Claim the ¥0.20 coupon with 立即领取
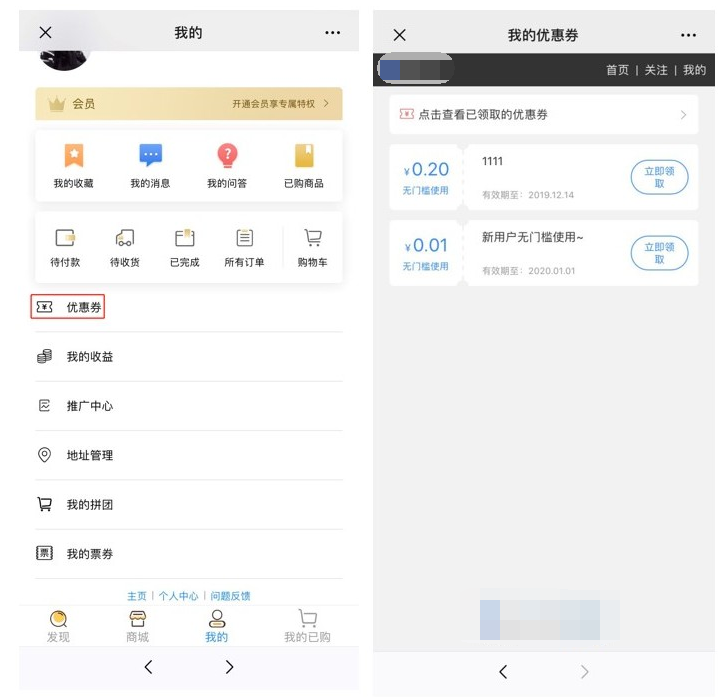Viewport: 718px width, 697px height. pos(659,177)
